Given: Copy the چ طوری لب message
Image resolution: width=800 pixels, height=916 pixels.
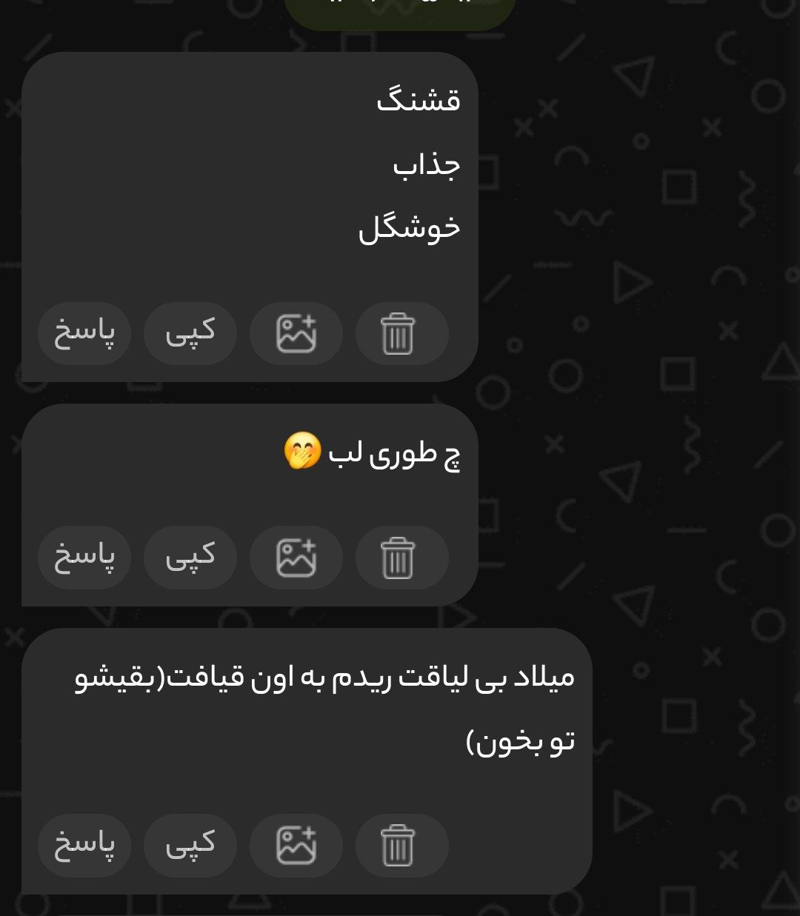Looking at the screenshot, I should point(190,557).
